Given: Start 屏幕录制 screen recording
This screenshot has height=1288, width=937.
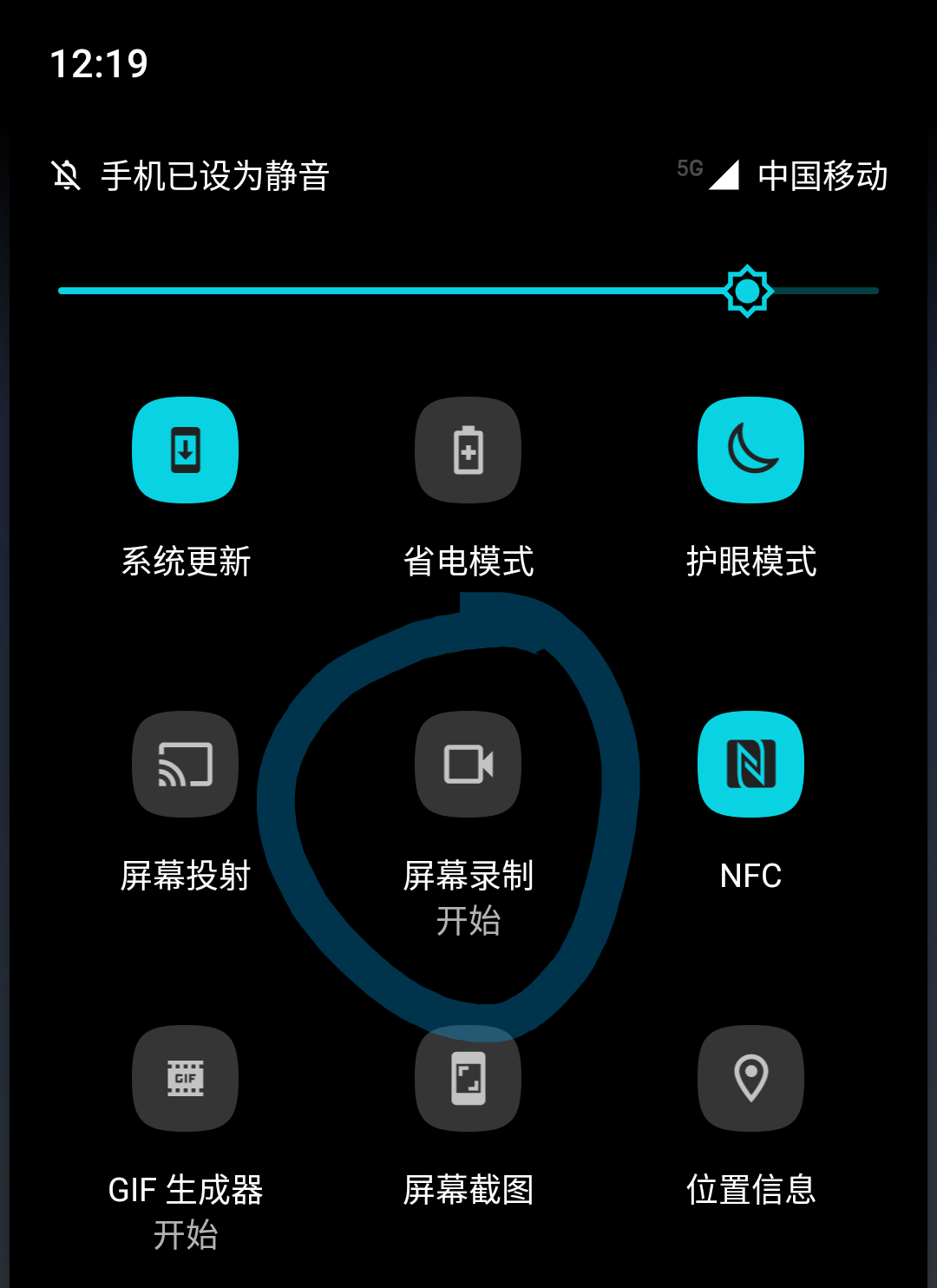Looking at the screenshot, I should tap(468, 765).
